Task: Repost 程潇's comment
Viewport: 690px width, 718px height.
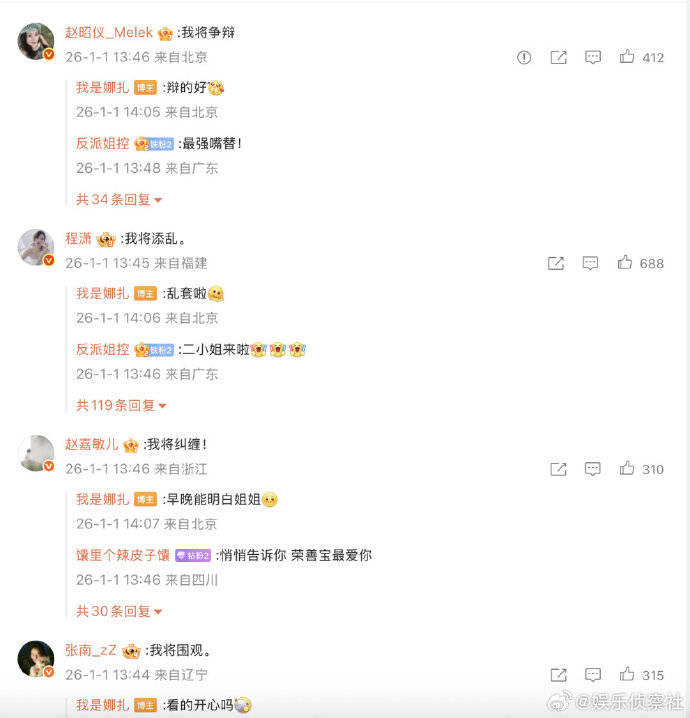Action: click(x=556, y=263)
